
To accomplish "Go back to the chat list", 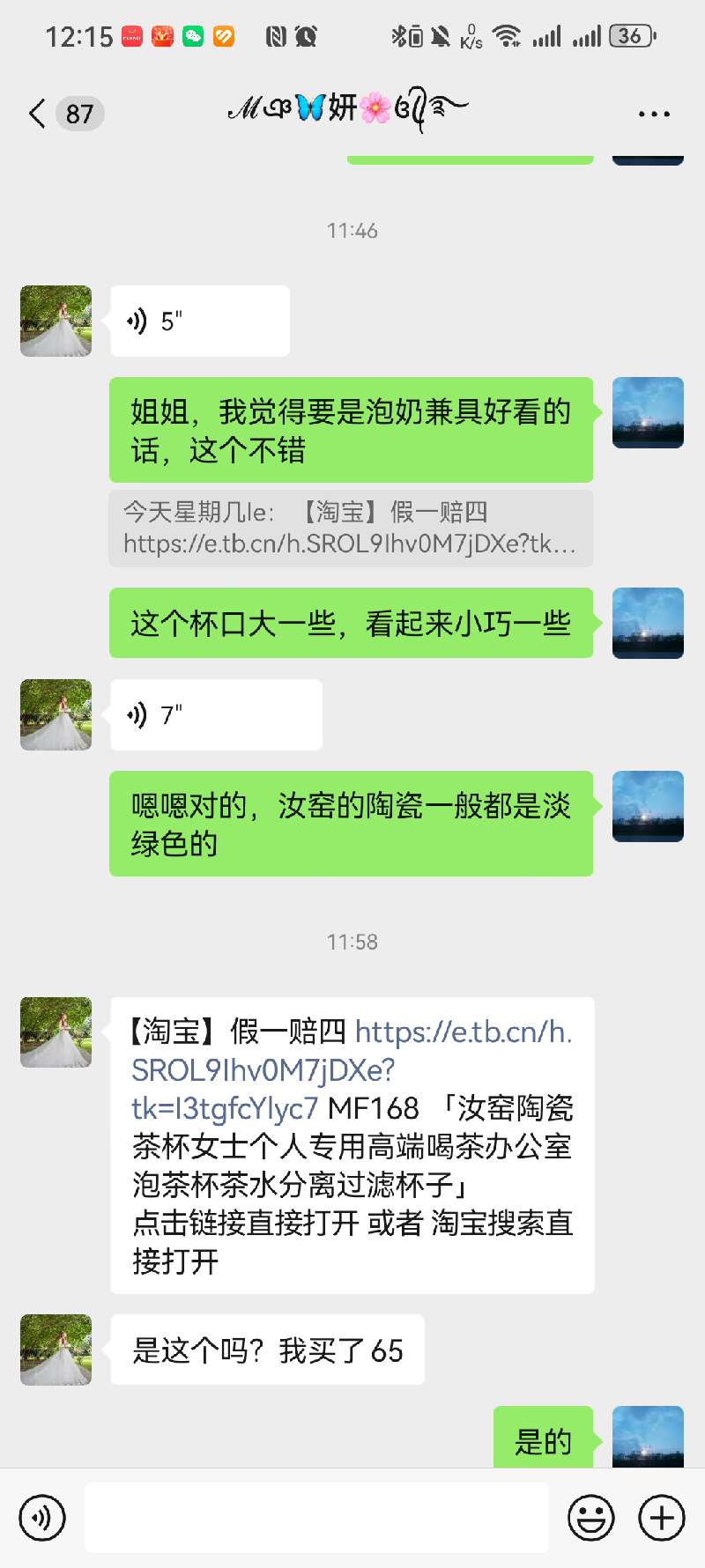I will tap(38, 114).
